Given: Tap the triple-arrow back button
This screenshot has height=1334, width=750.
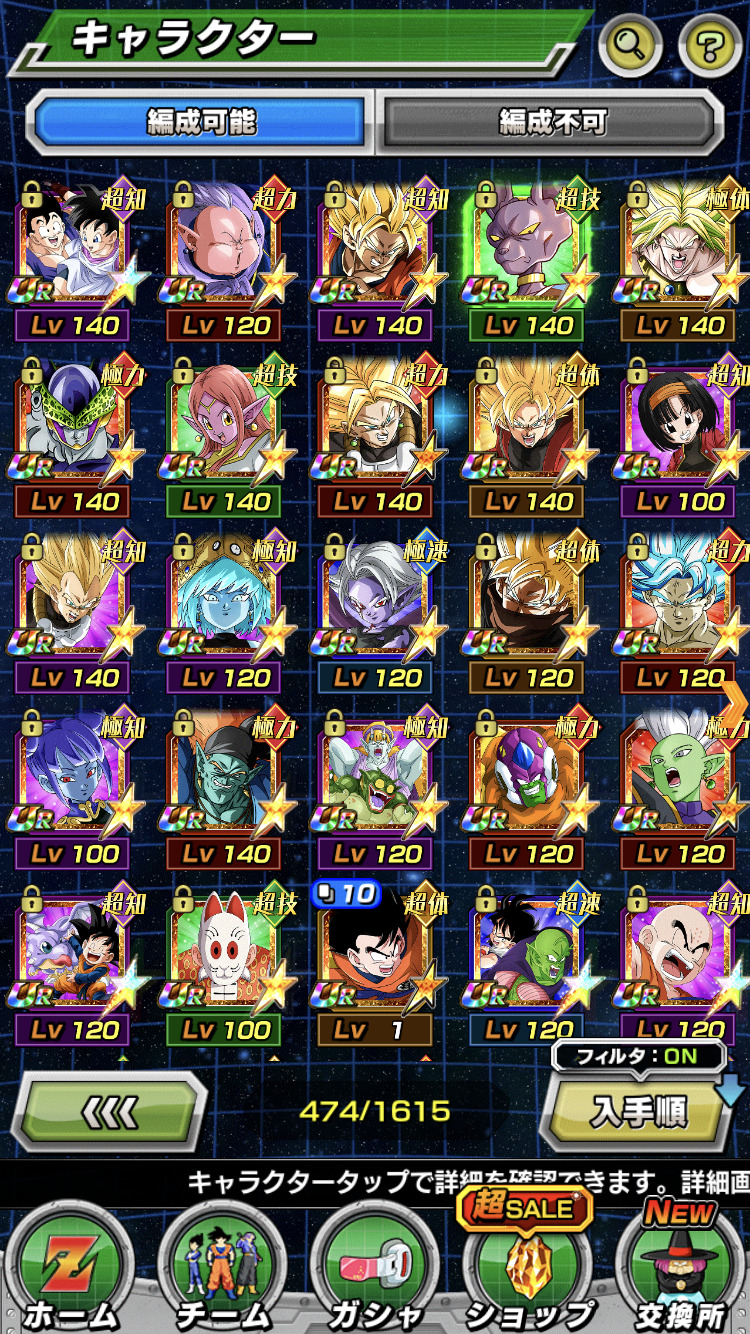Looking at the screenshot, I should tap(112, 1110).
